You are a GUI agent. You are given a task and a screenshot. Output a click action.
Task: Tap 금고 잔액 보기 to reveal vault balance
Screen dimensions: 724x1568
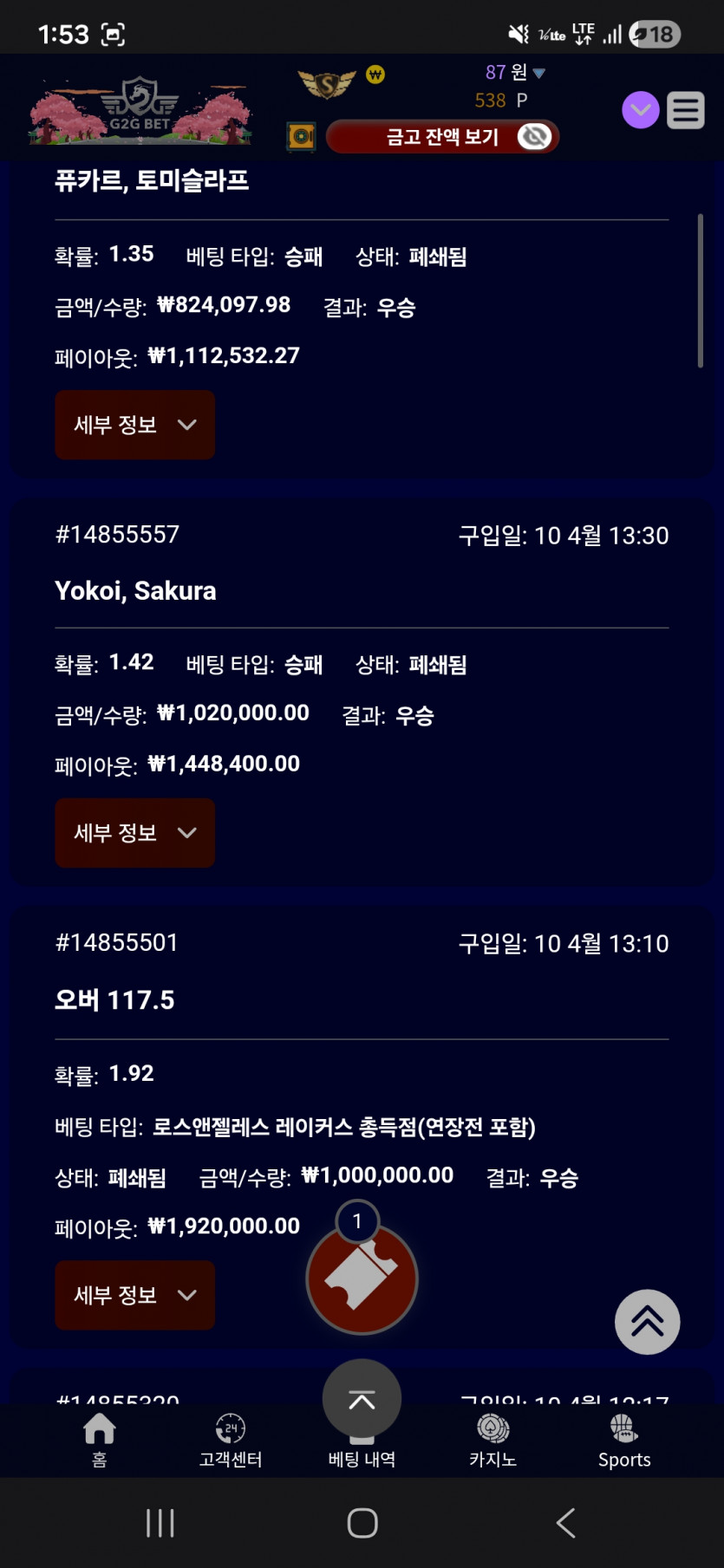pos(442,136)
